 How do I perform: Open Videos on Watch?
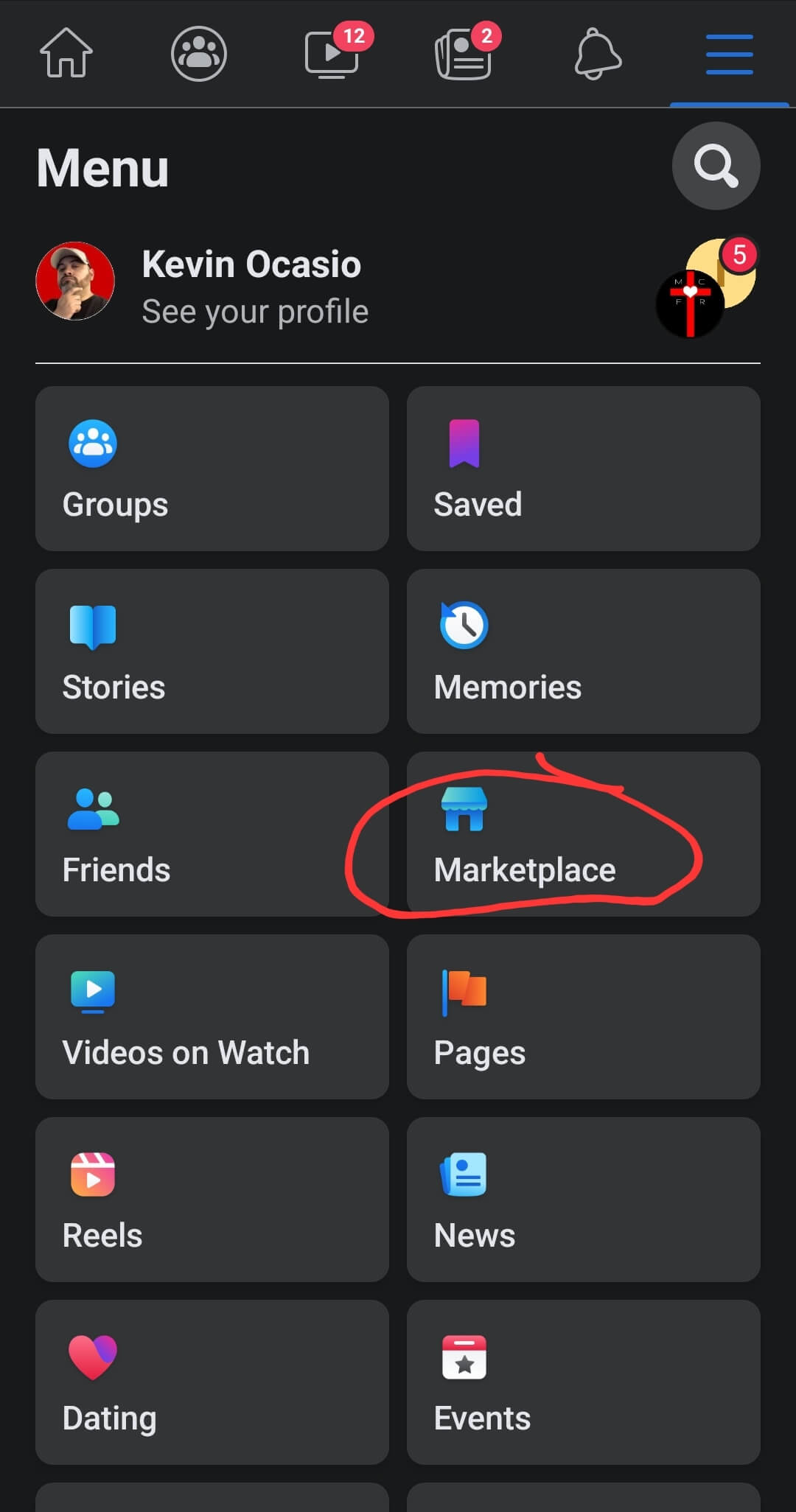tap(212, 1017)
